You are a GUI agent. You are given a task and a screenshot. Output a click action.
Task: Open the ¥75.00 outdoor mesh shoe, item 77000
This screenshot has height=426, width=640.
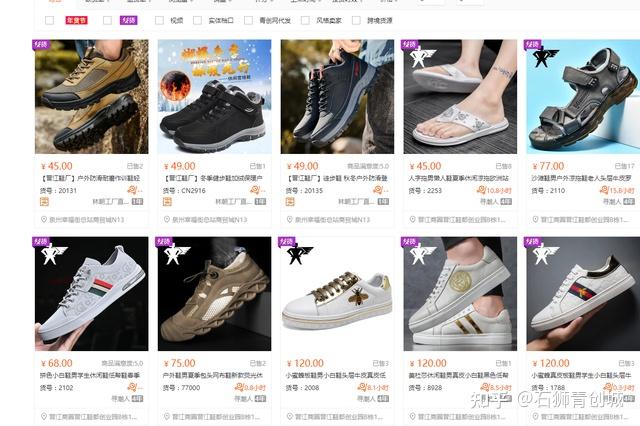pyautogui.click(x=214, y=293)
